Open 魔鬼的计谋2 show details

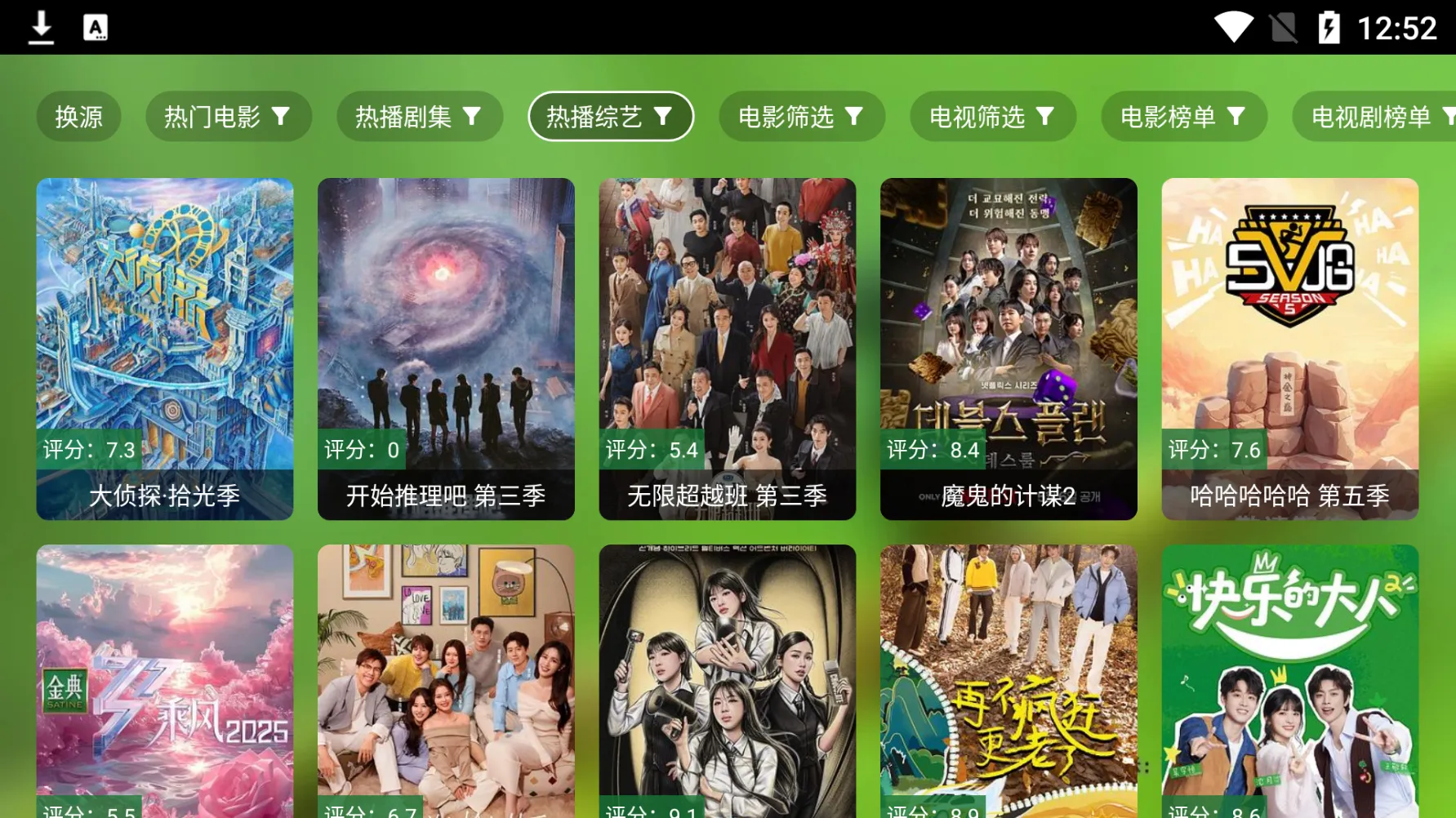tap(1009, 349)
